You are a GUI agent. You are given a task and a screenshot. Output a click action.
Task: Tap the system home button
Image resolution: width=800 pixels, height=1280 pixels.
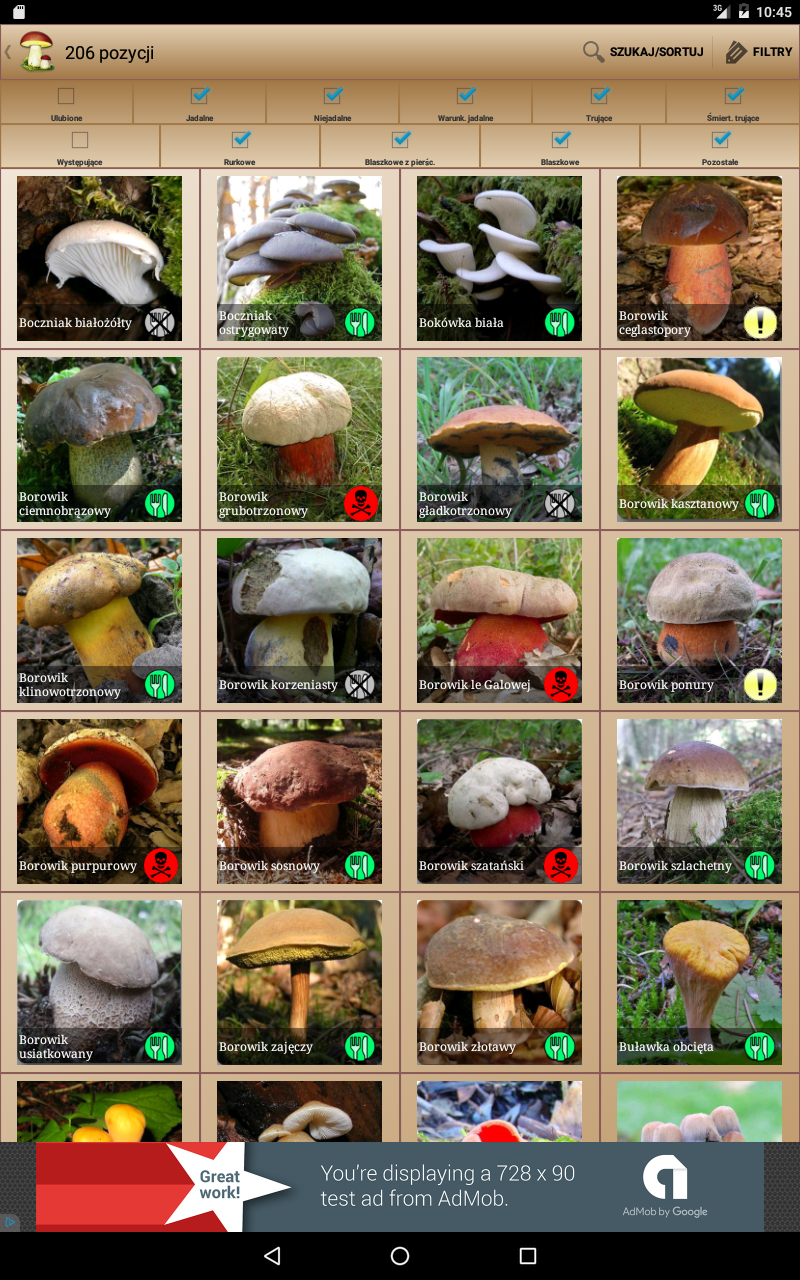(x=400, y=1256)
